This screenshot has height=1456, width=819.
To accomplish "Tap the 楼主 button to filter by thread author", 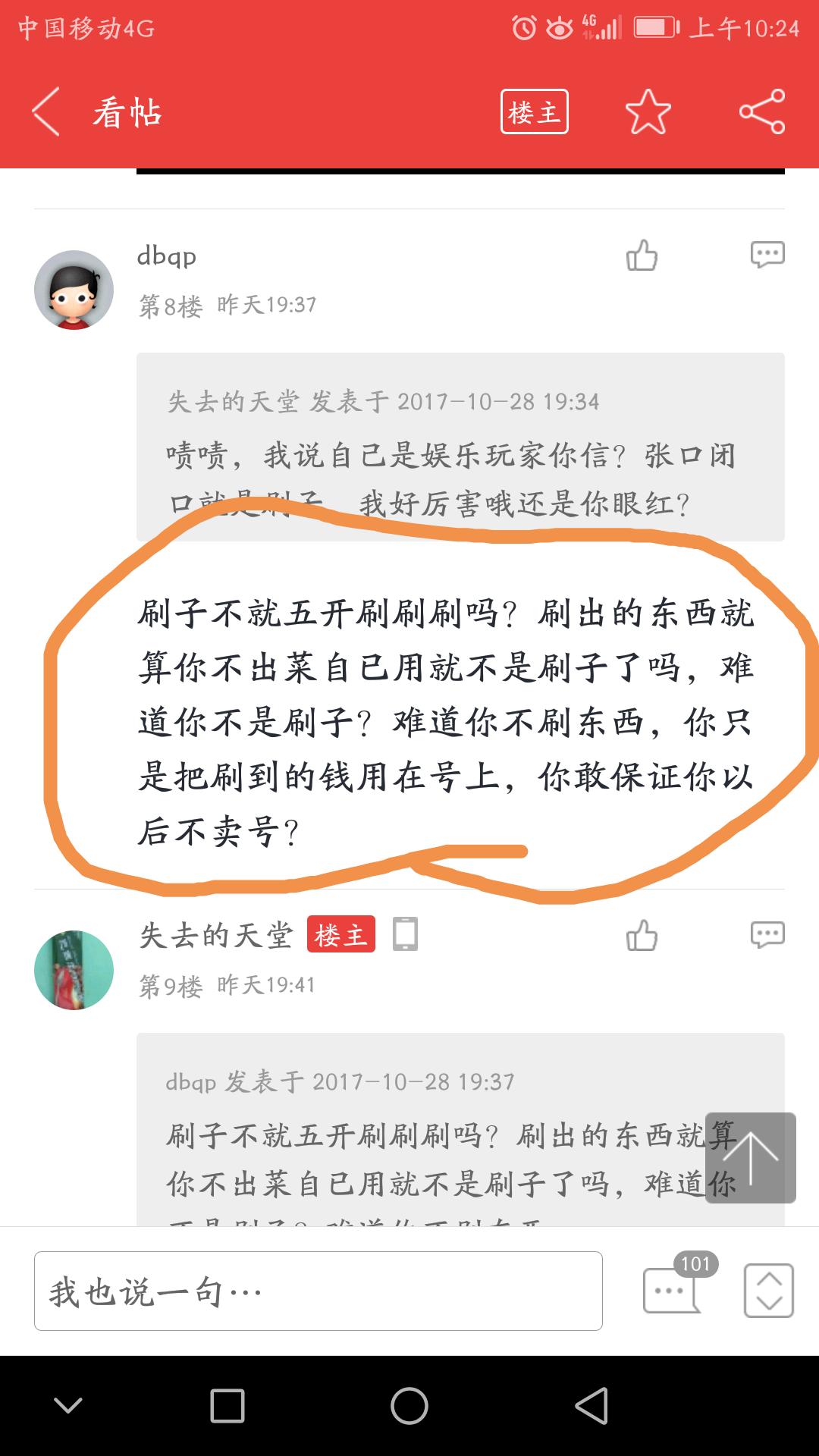I will [534, 112].
